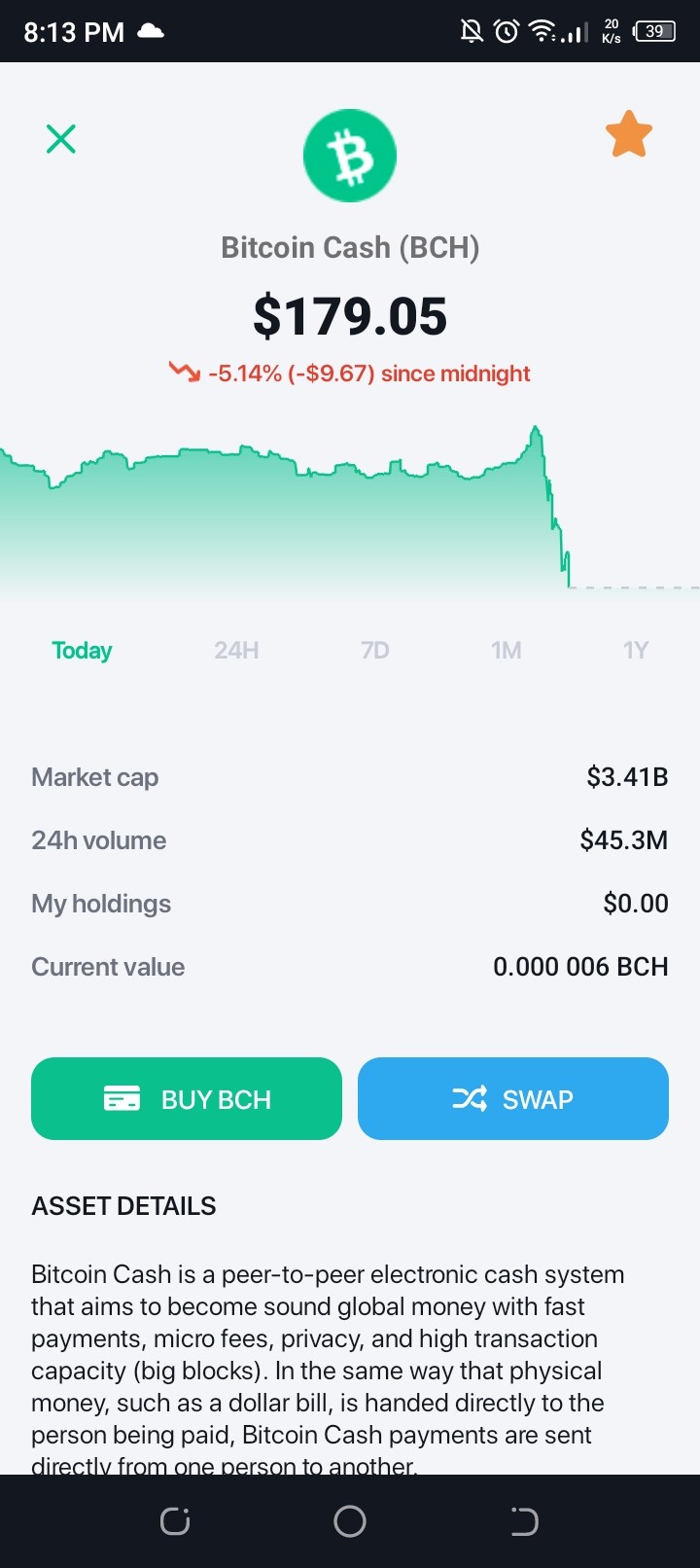
Task: Tap the BUY BCH button
Action: 187,1098
